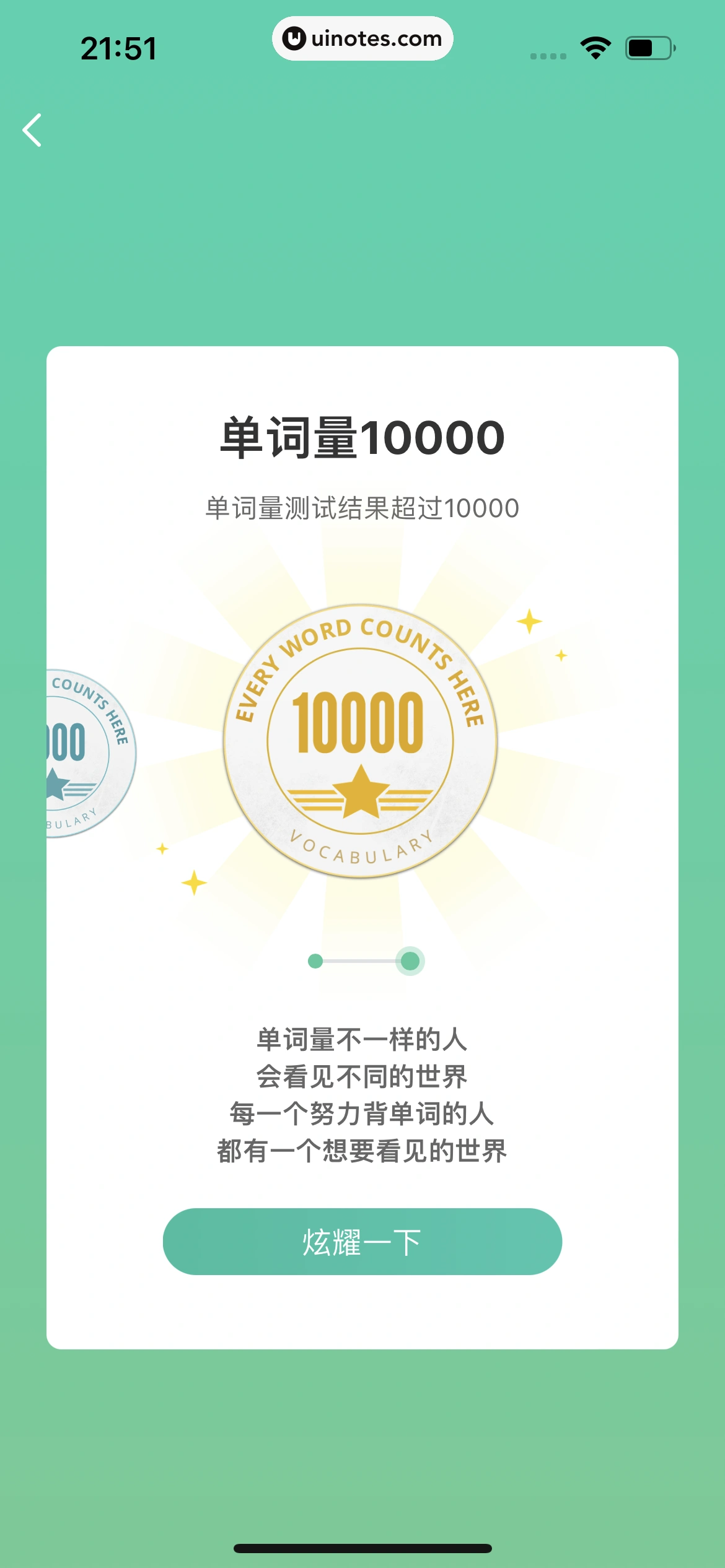Tap the gold 10000 vocabulary badge
Viewport: 725px width, 1568px height.
tap(361, 741)
